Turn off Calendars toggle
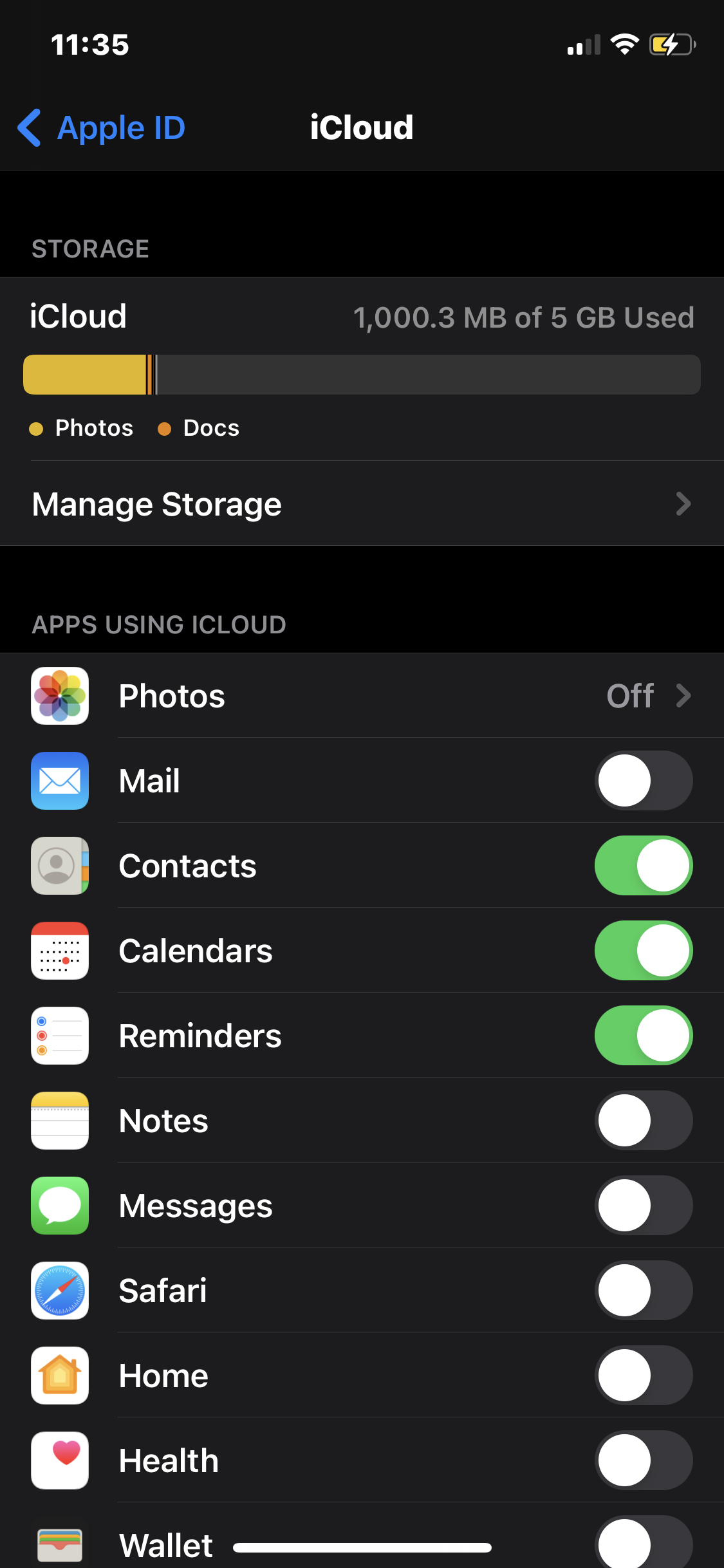This screenshot has width=724, height=1568. [643, 951]
